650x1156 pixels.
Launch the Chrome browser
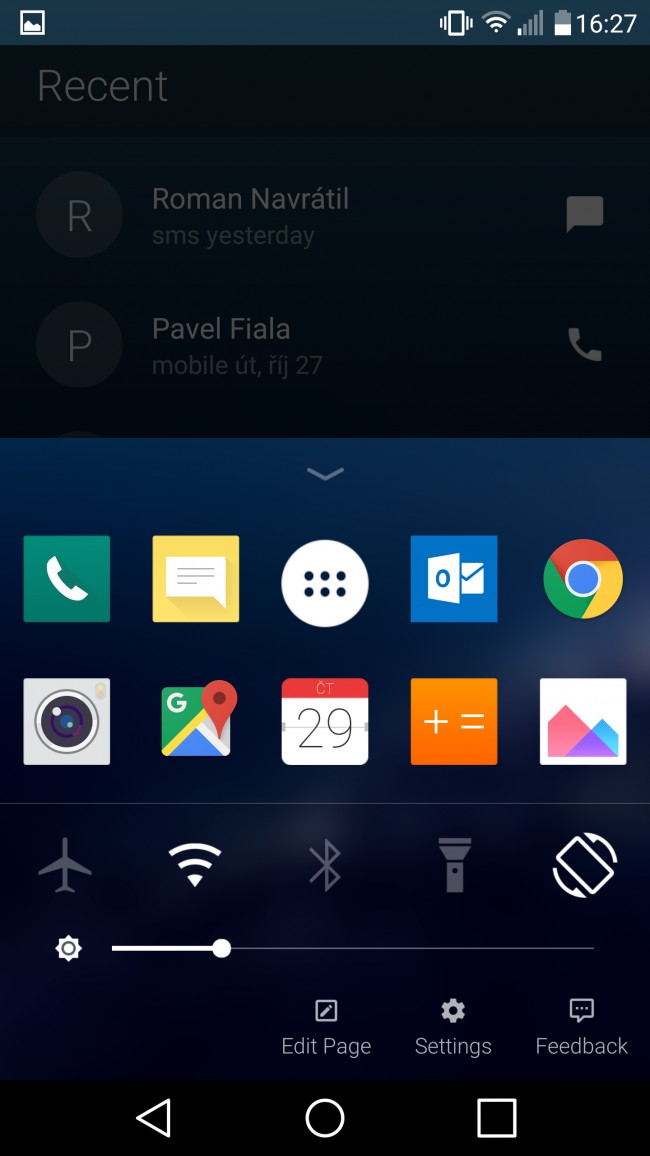click(582, 579)
